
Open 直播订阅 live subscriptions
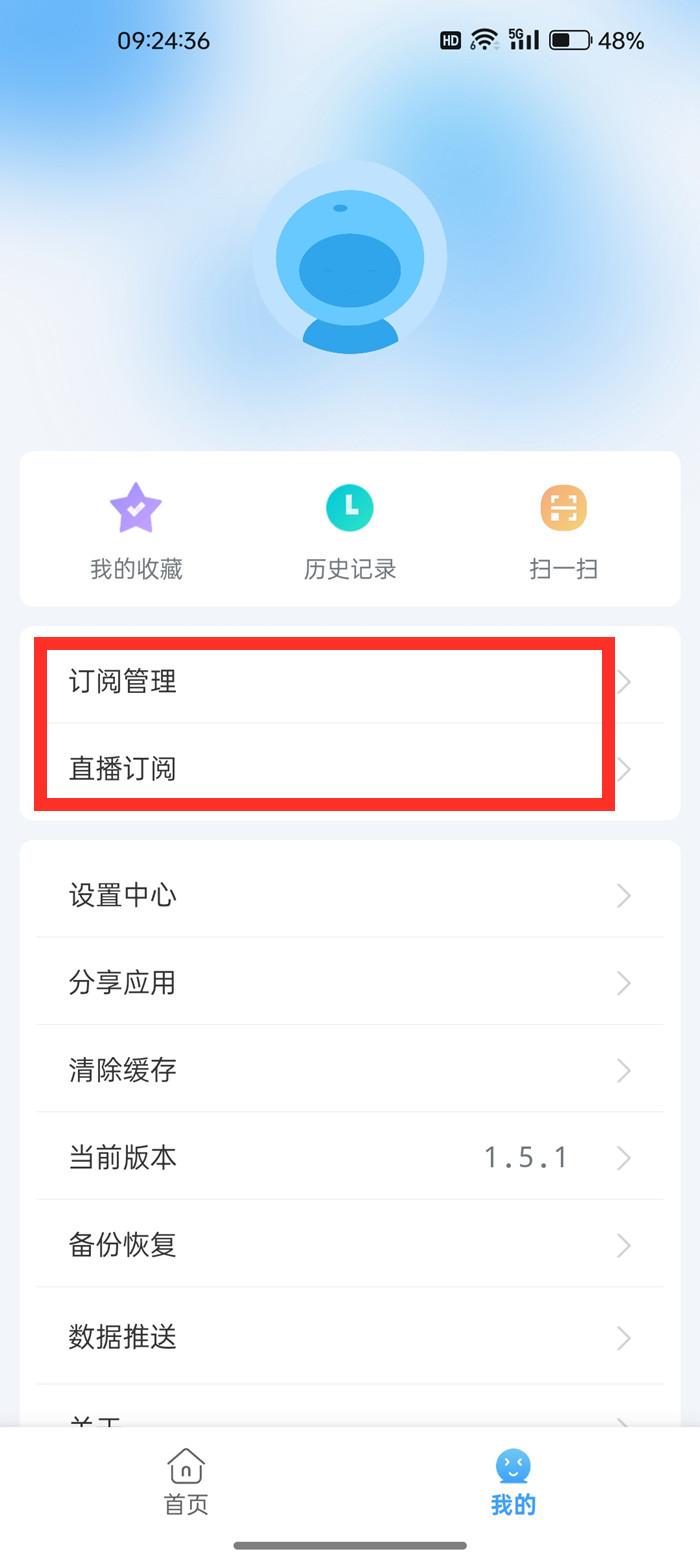click(350, 769)
